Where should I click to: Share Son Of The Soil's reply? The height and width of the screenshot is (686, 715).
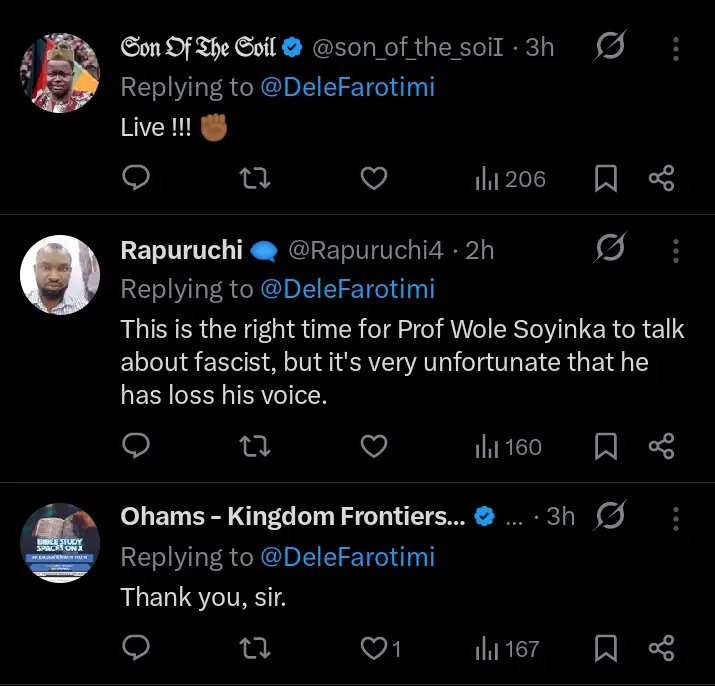pos(662,179)
